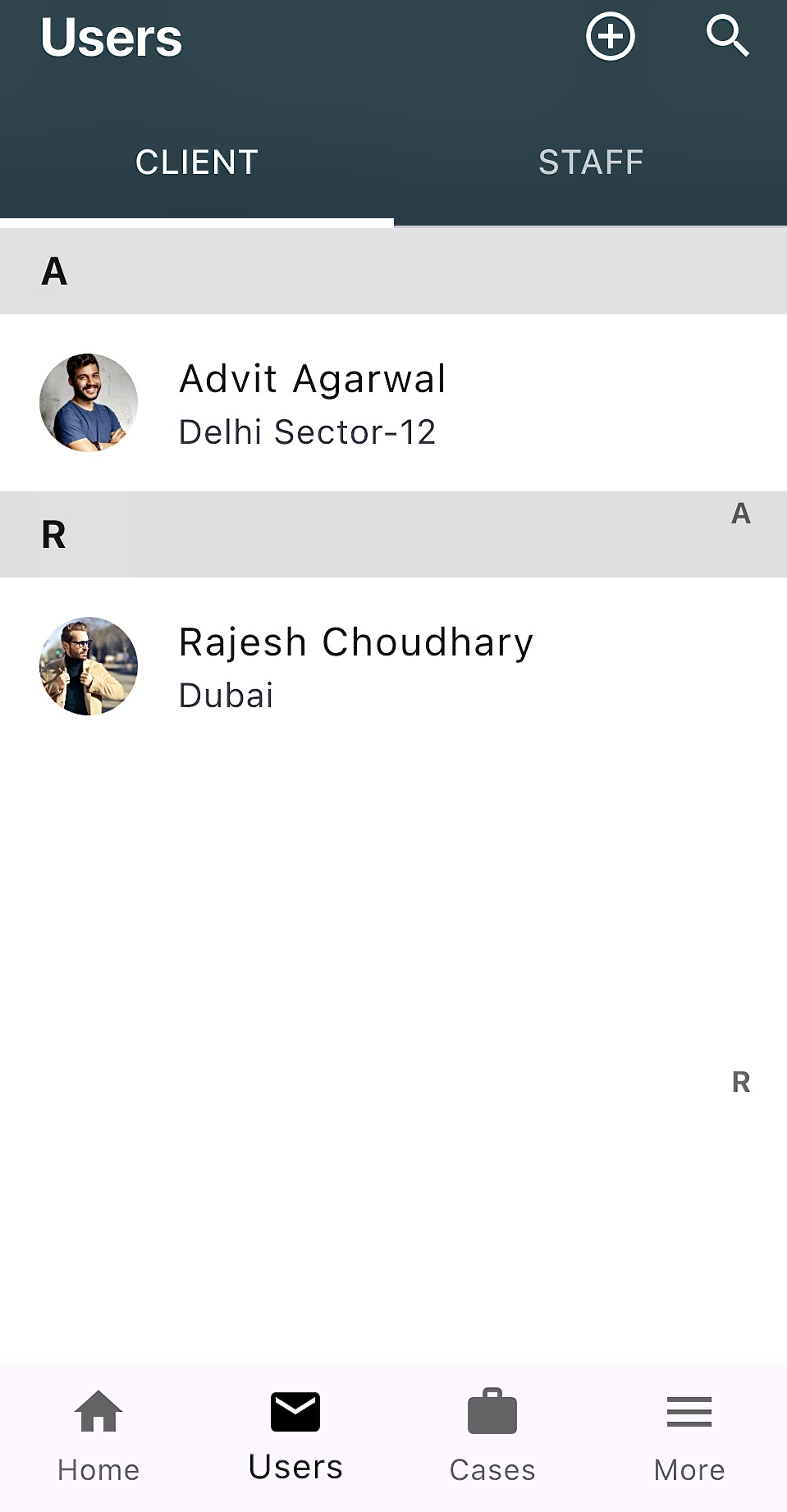Jump to letter R in the alphabet index
The height and width of the screenshot is (1512, 787).
coord(742,1082)
